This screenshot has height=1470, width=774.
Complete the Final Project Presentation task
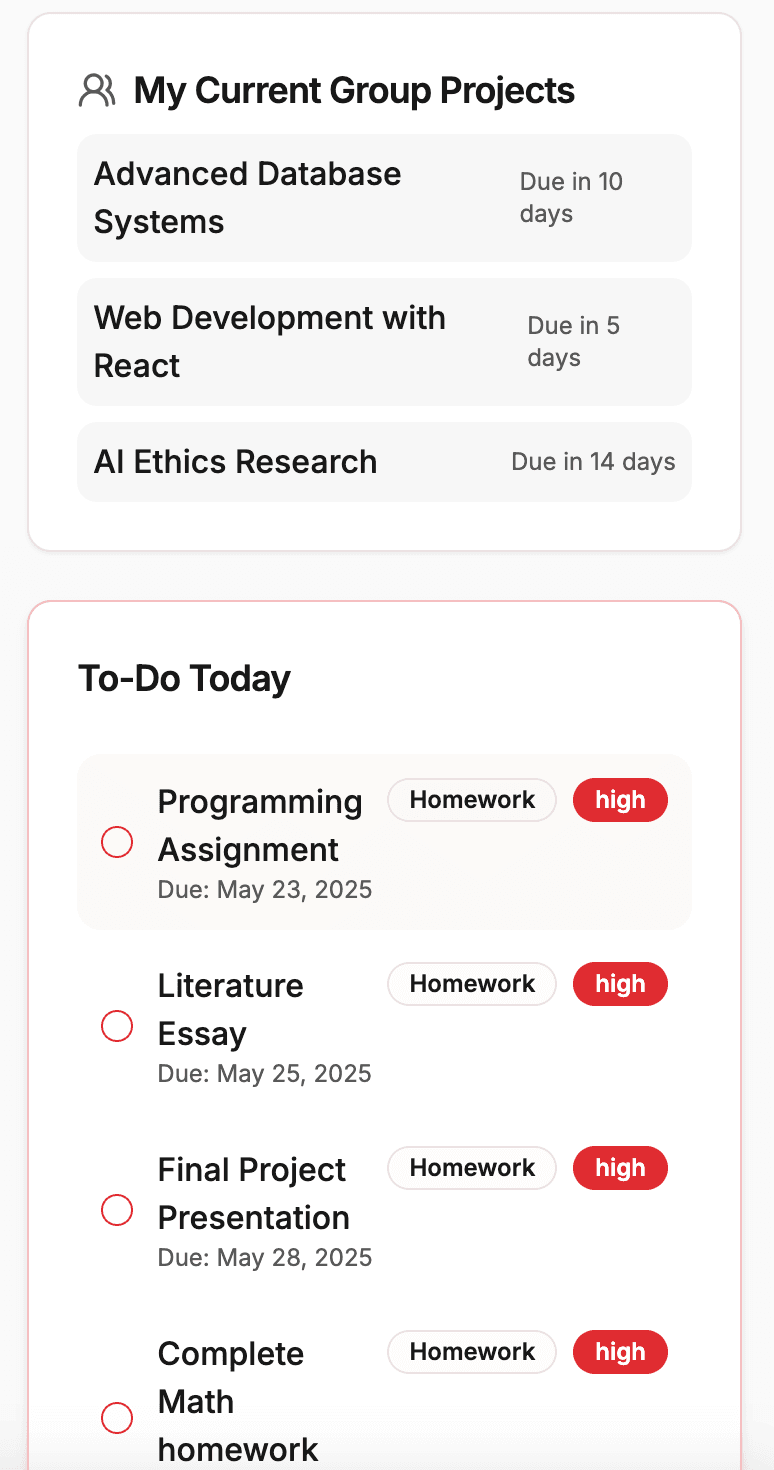pyautogui.click(x=117, y=1210)
